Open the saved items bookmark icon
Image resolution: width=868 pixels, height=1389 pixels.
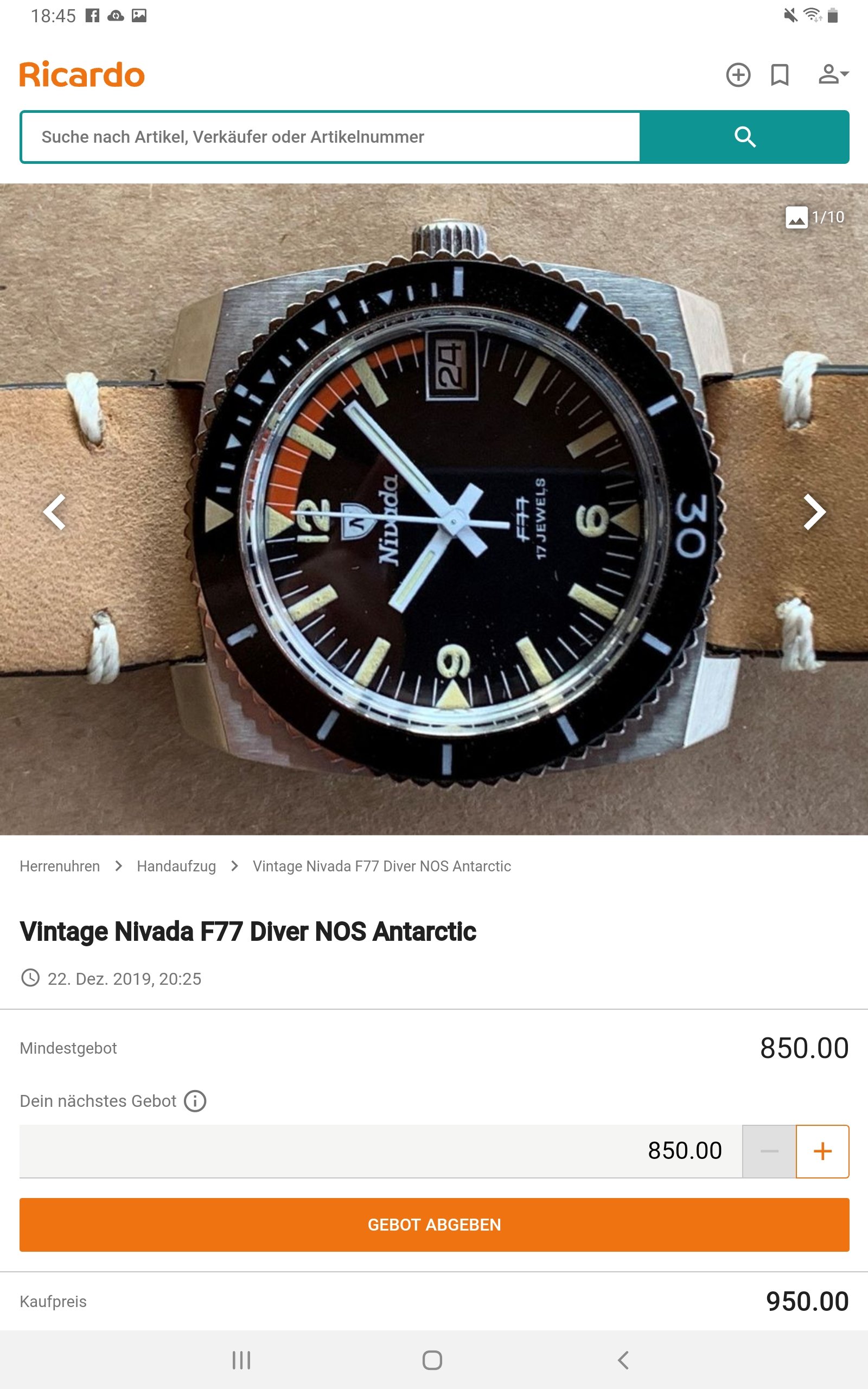(780, 75)
